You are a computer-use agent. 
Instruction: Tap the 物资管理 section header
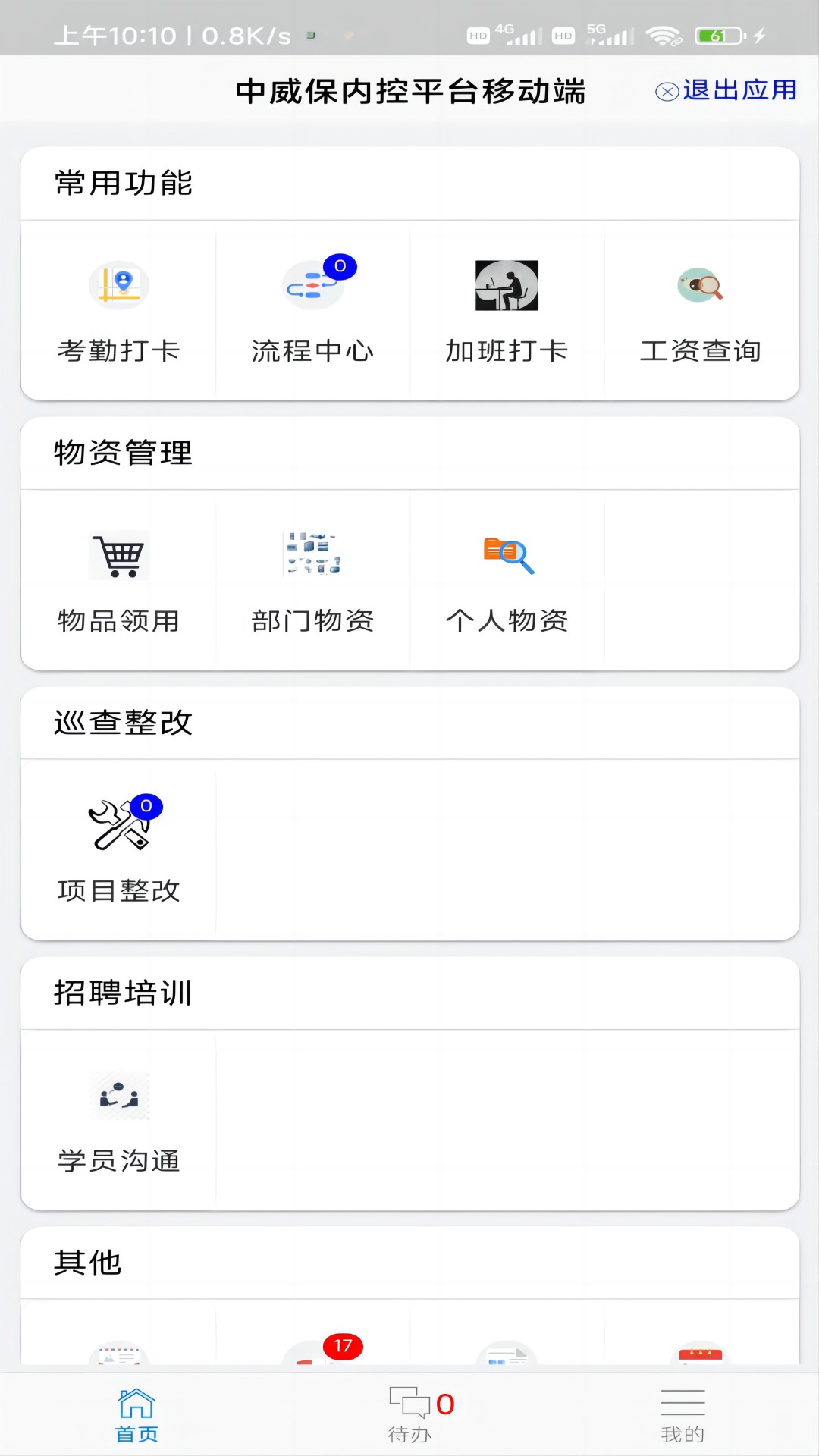(121, 451)
